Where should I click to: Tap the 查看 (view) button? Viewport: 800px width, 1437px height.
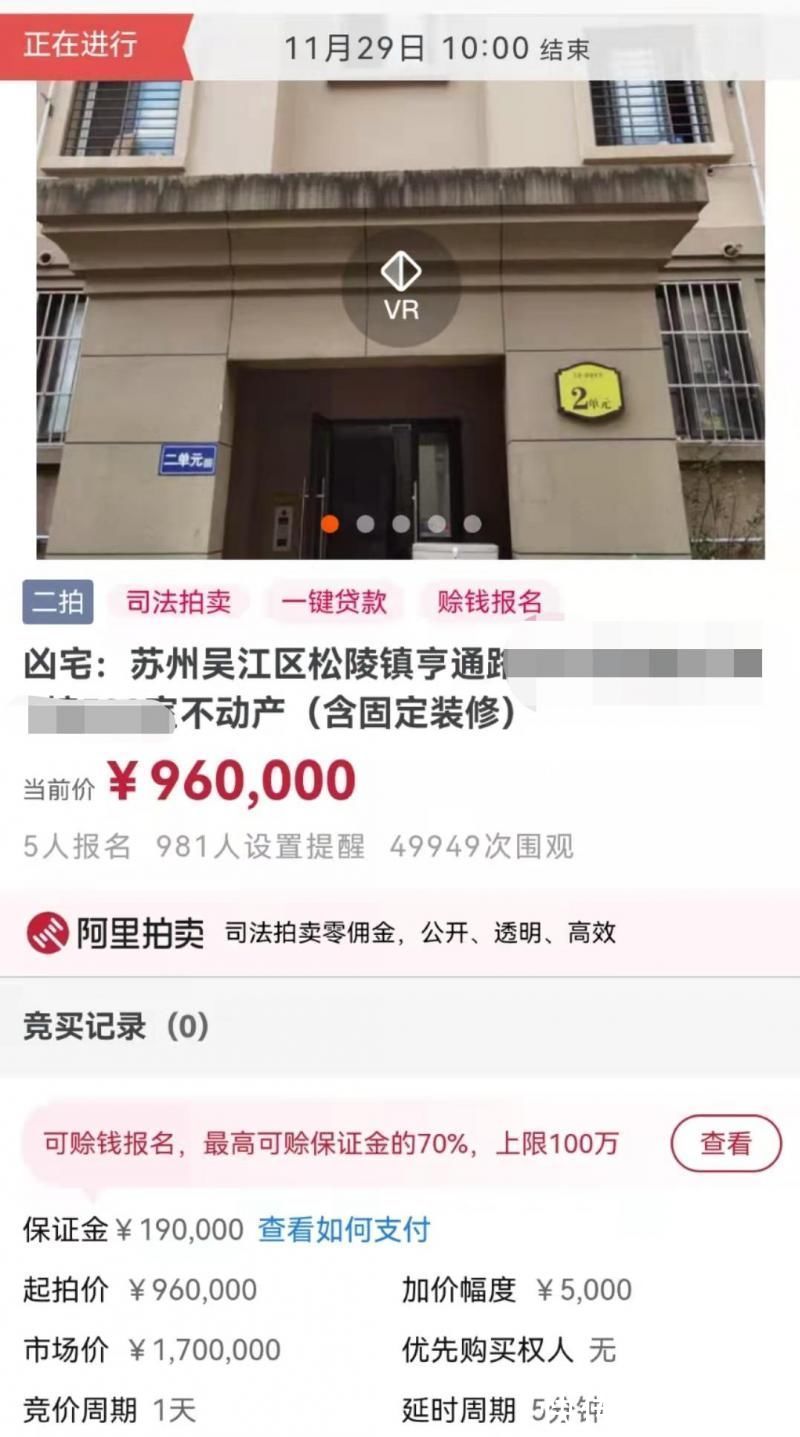(x=726, y=1143)
